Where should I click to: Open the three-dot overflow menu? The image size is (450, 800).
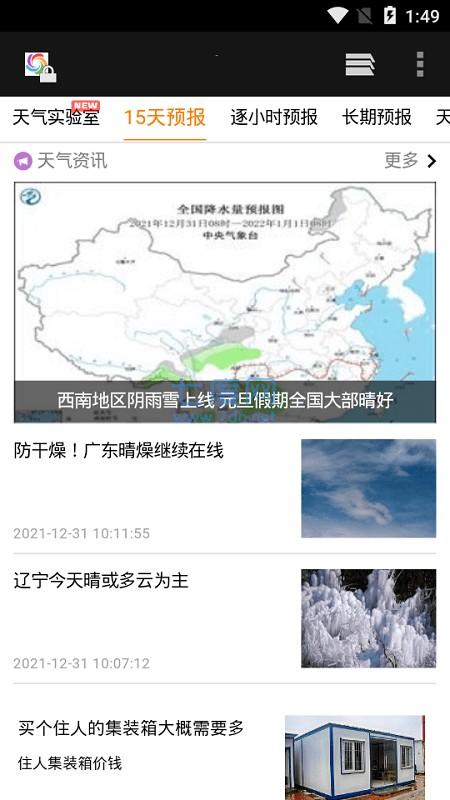pos(420,64)
